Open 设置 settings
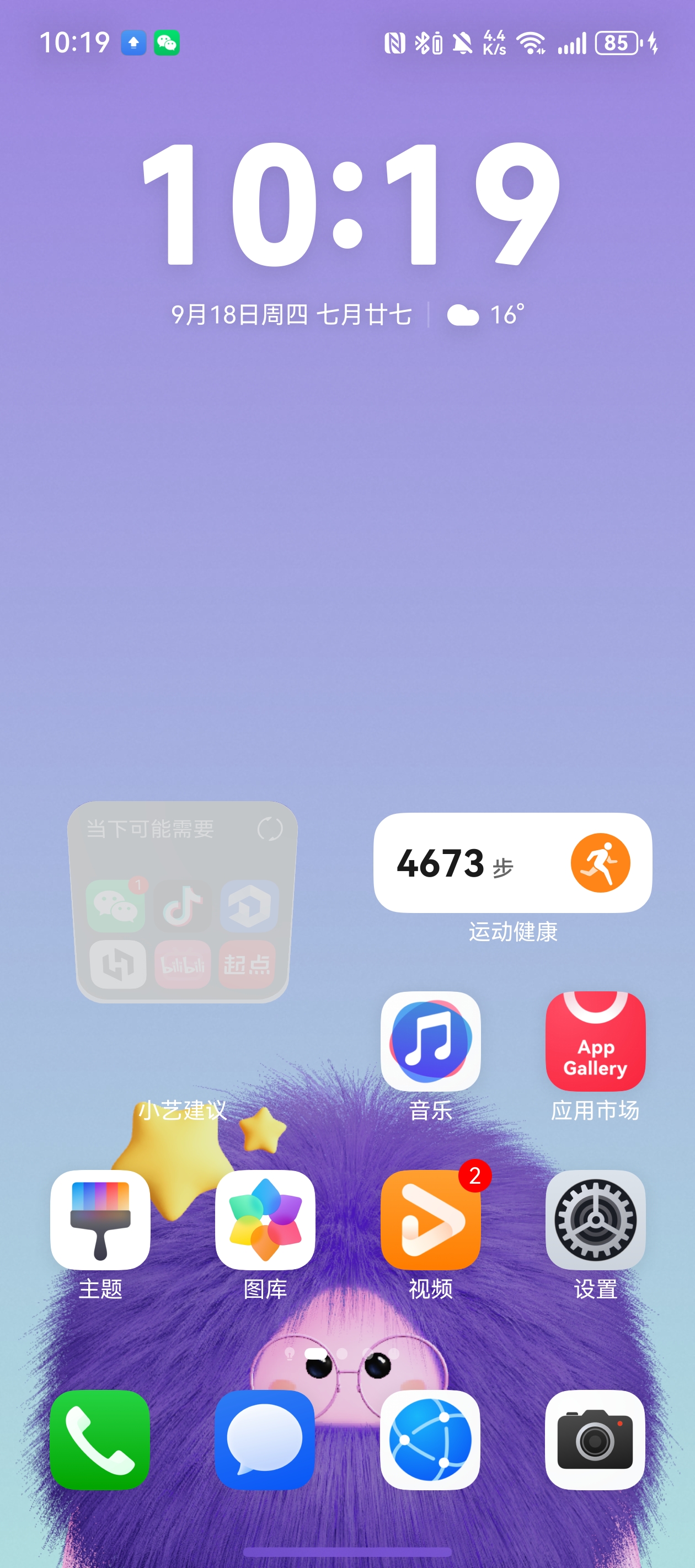The width and height of the screenshot is (695, 1568). 595,1219
